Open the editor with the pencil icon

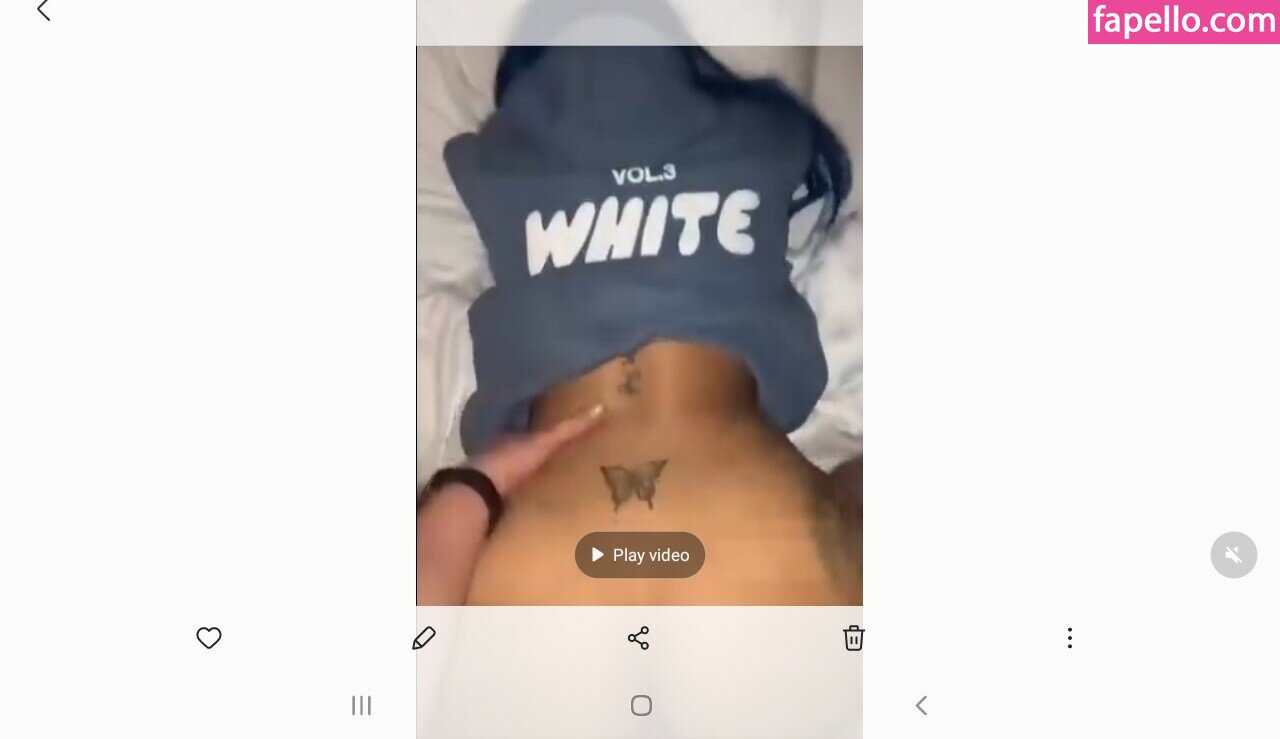pos(424,638)
